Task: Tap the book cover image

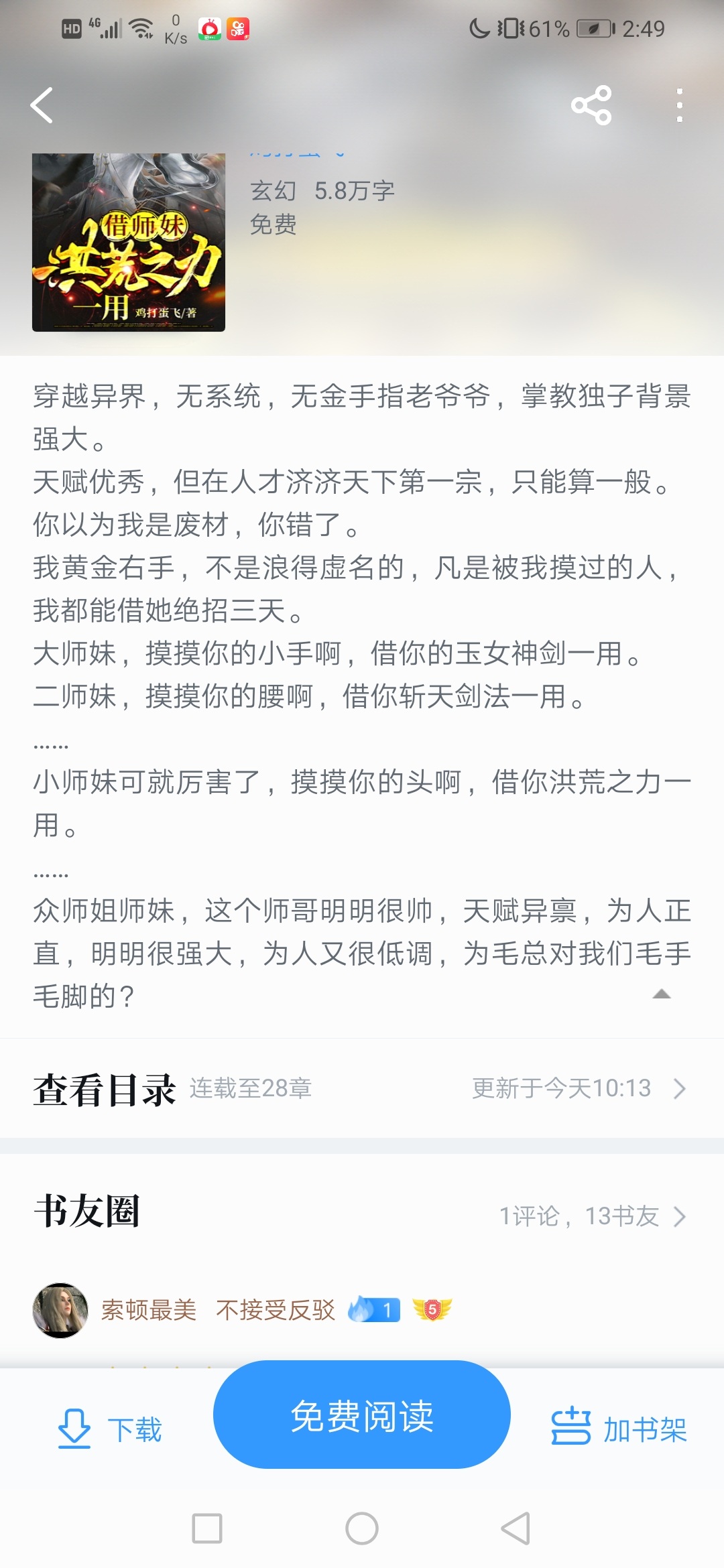Action: coord(129,243)
